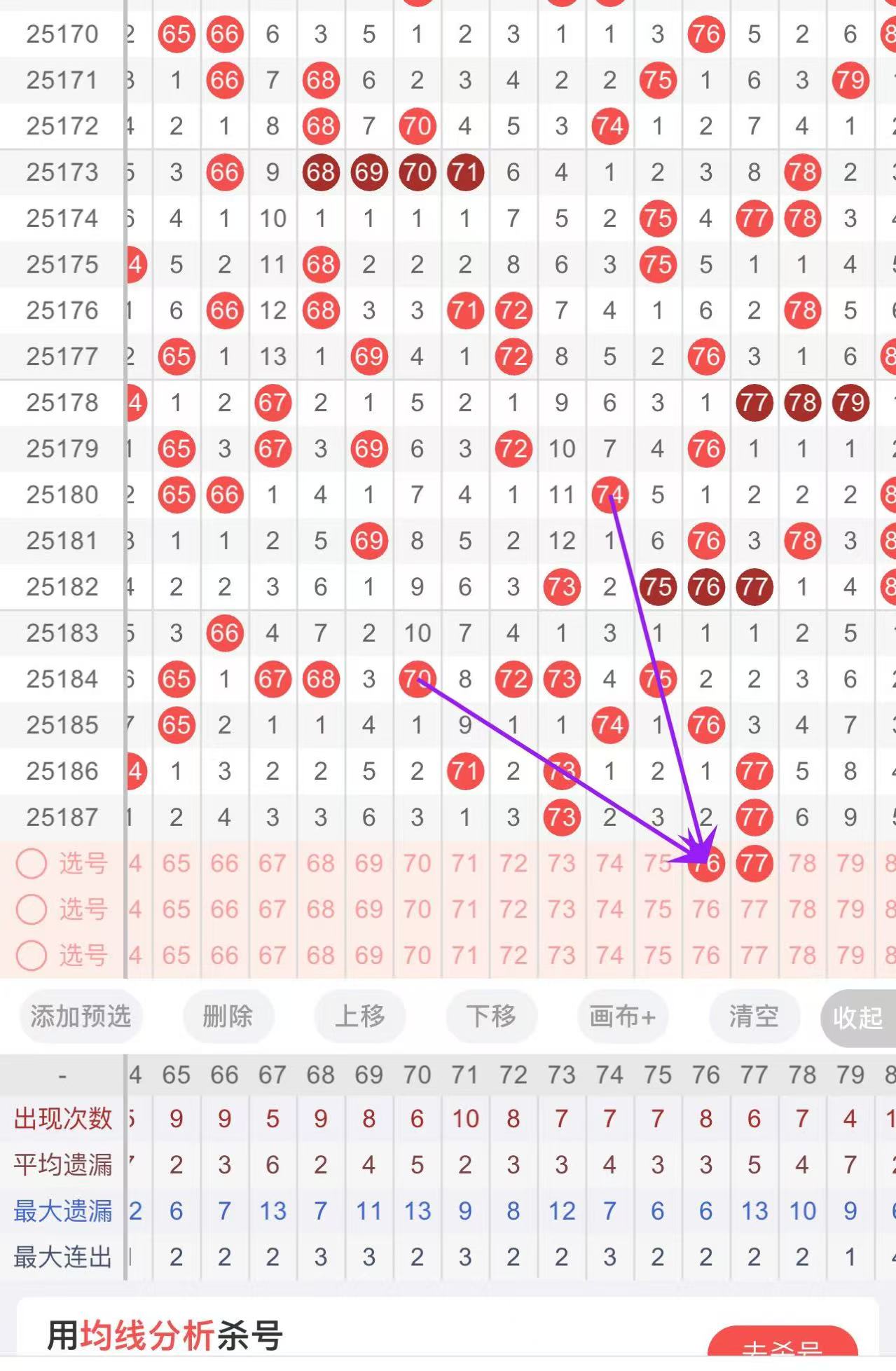896x1371 pixels.
Task: Deselect the highlighted 77 in pick row
Action: pos(754,864)
